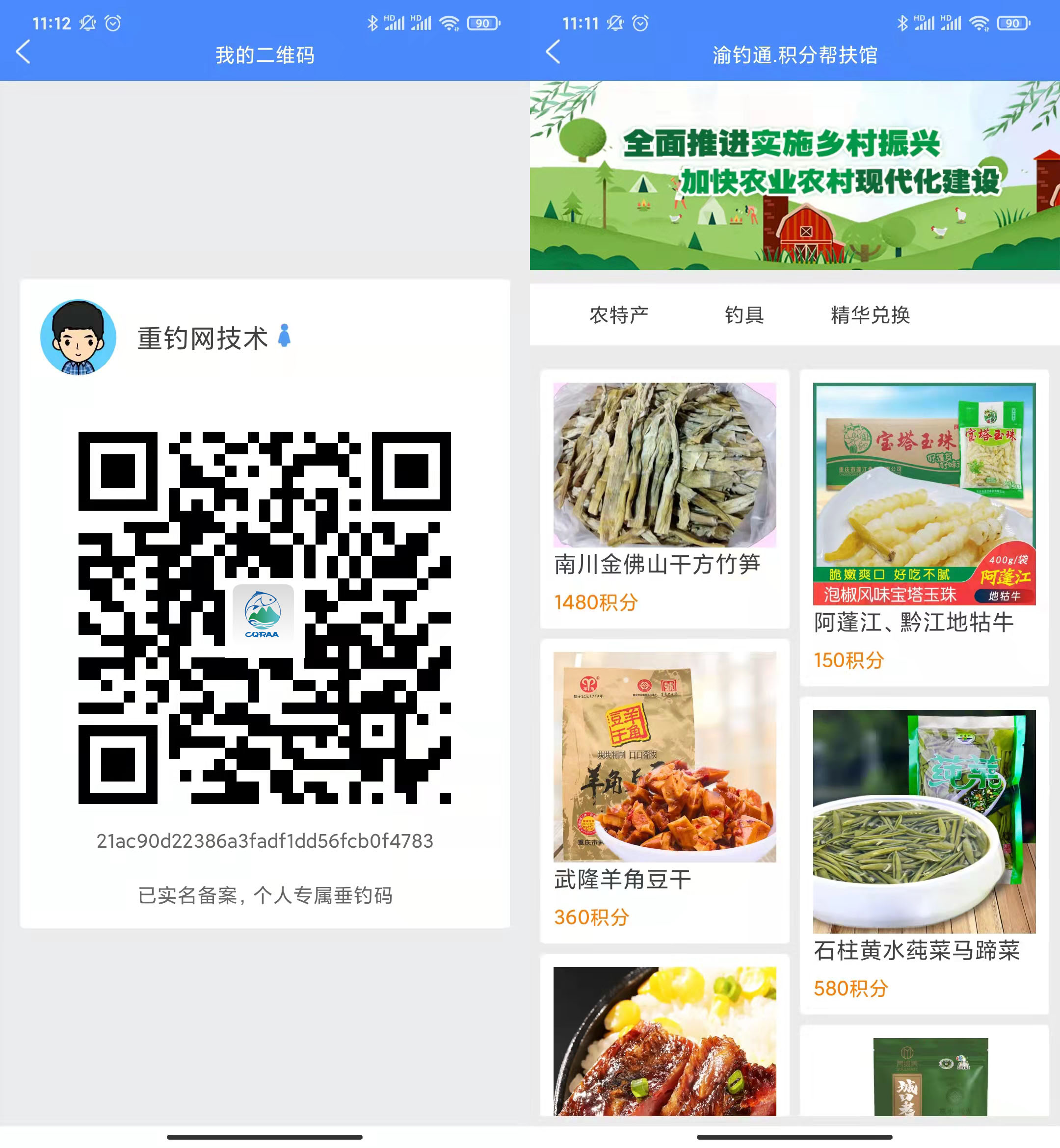
Task: Switch to the 钓具 tab
Action: (744, 315)
